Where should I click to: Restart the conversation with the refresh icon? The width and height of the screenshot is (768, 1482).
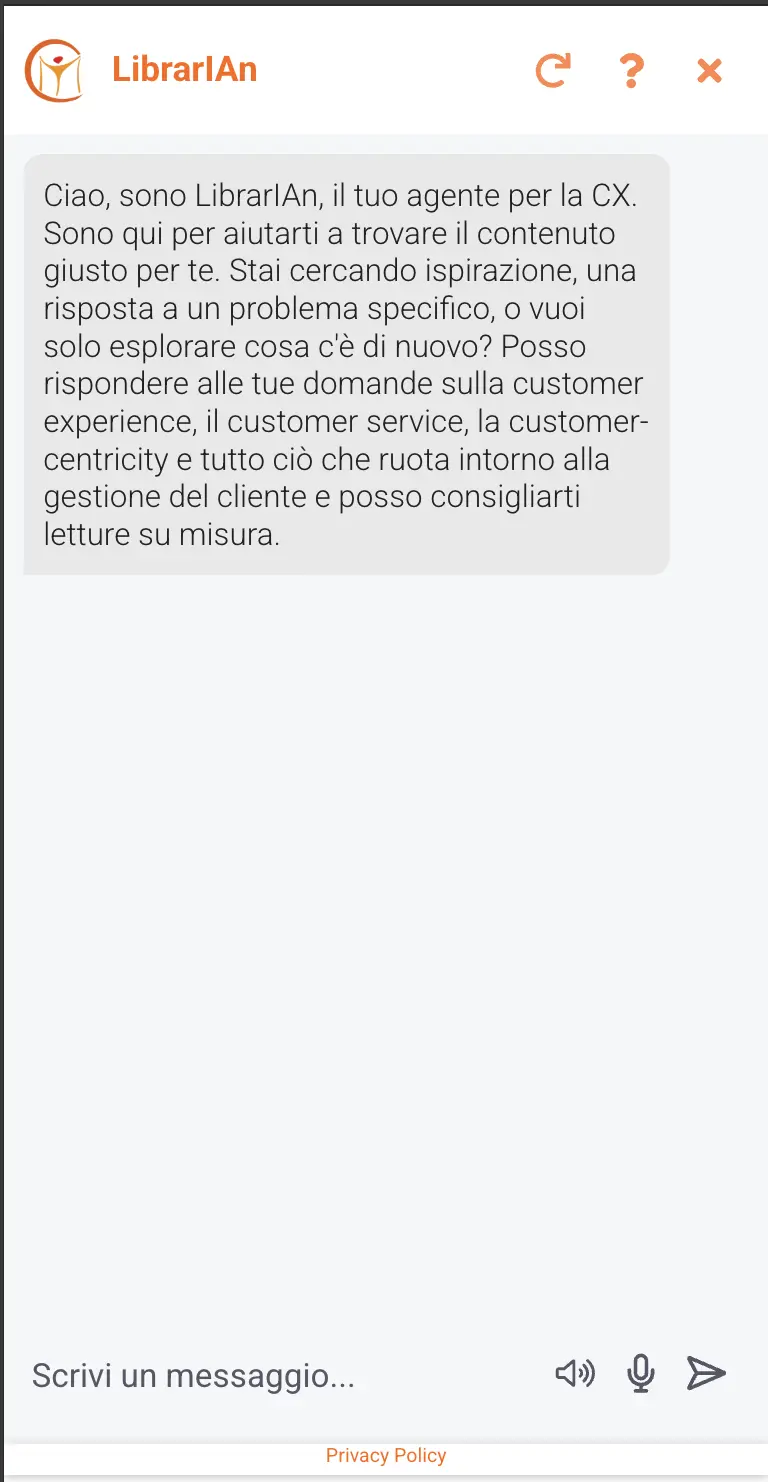click(552, 70)
